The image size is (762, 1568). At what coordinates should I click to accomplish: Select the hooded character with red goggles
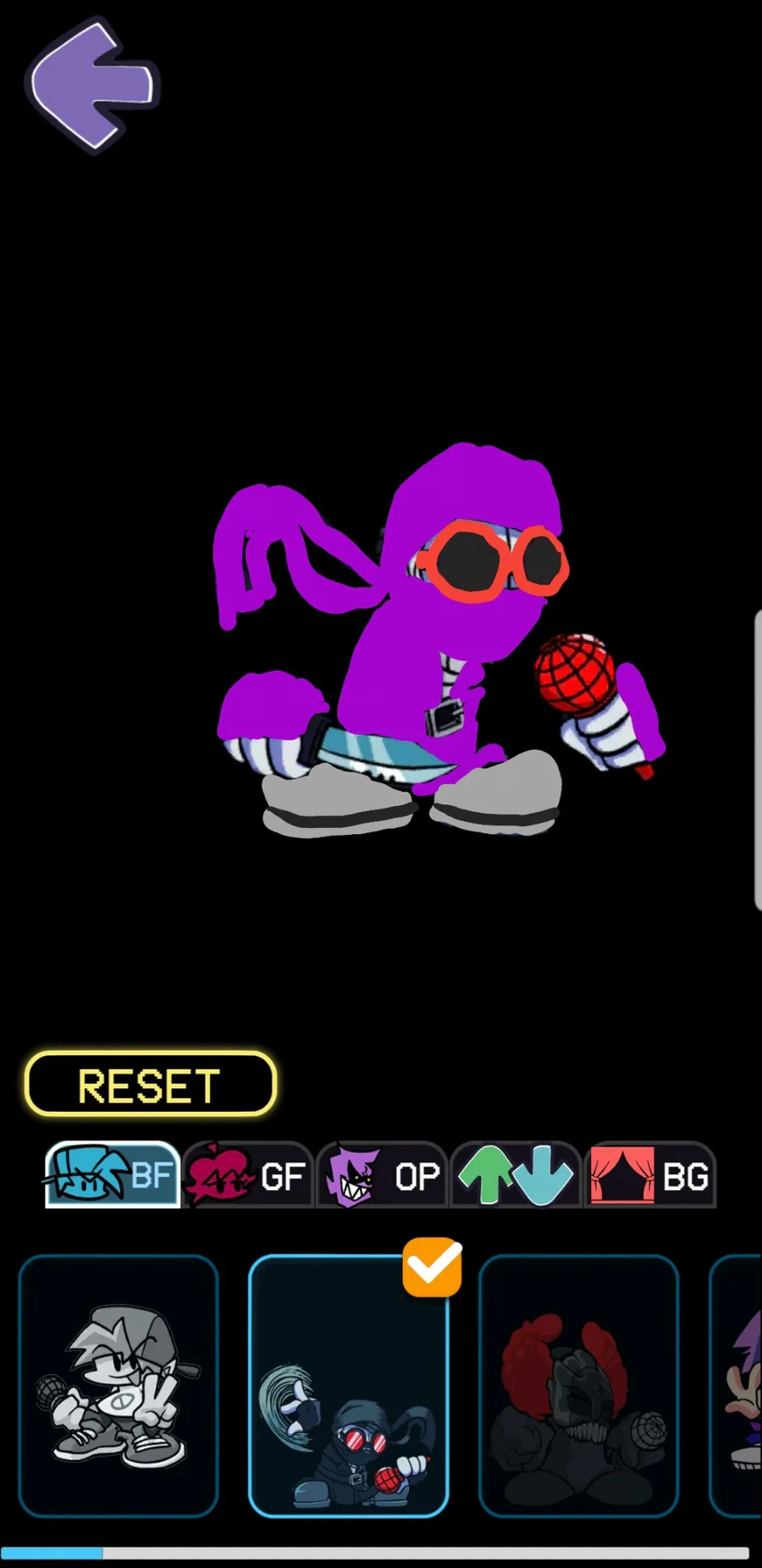(x=349, y=1386)
